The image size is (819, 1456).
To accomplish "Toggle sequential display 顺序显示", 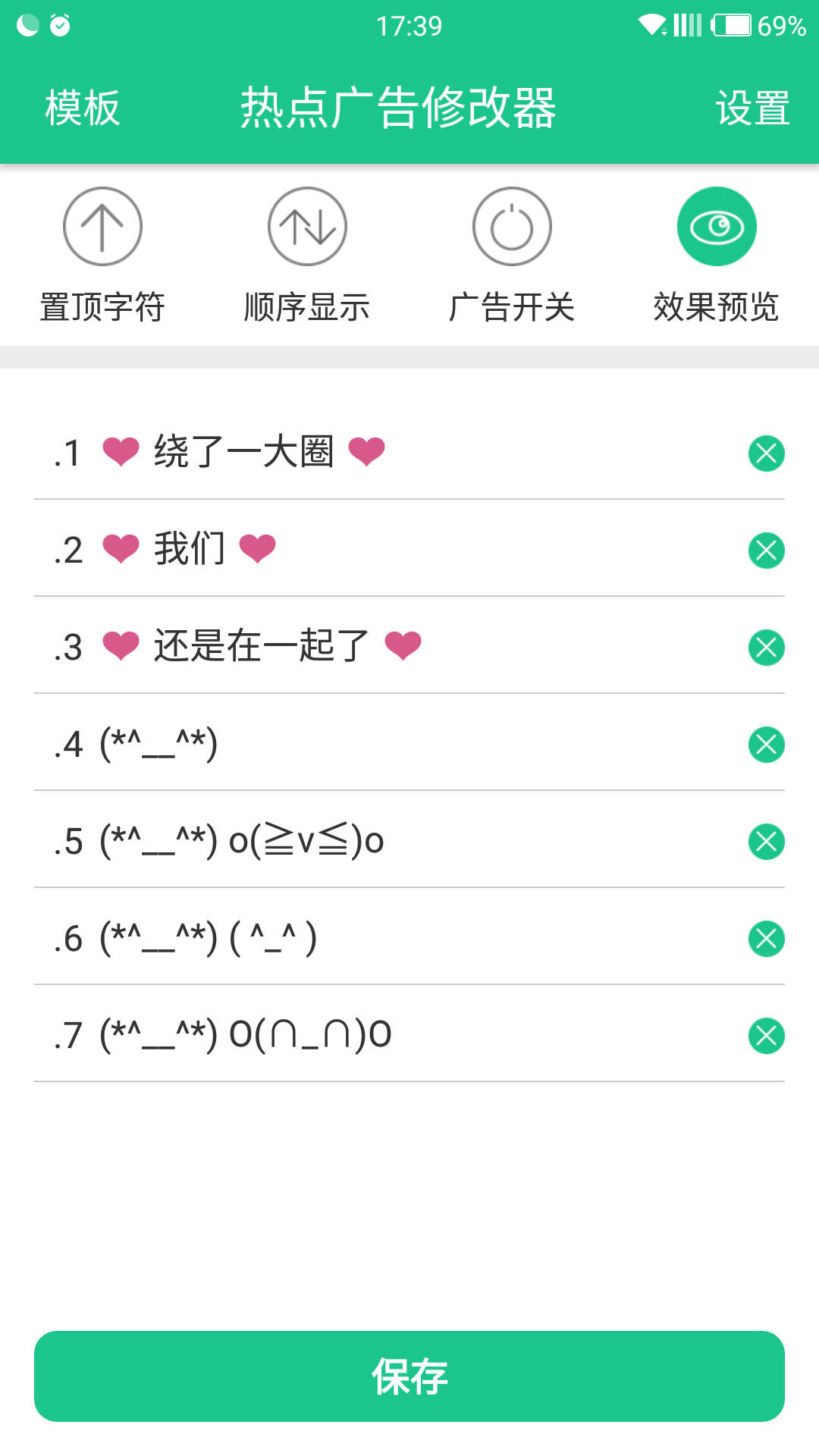I will click(307, 225).
